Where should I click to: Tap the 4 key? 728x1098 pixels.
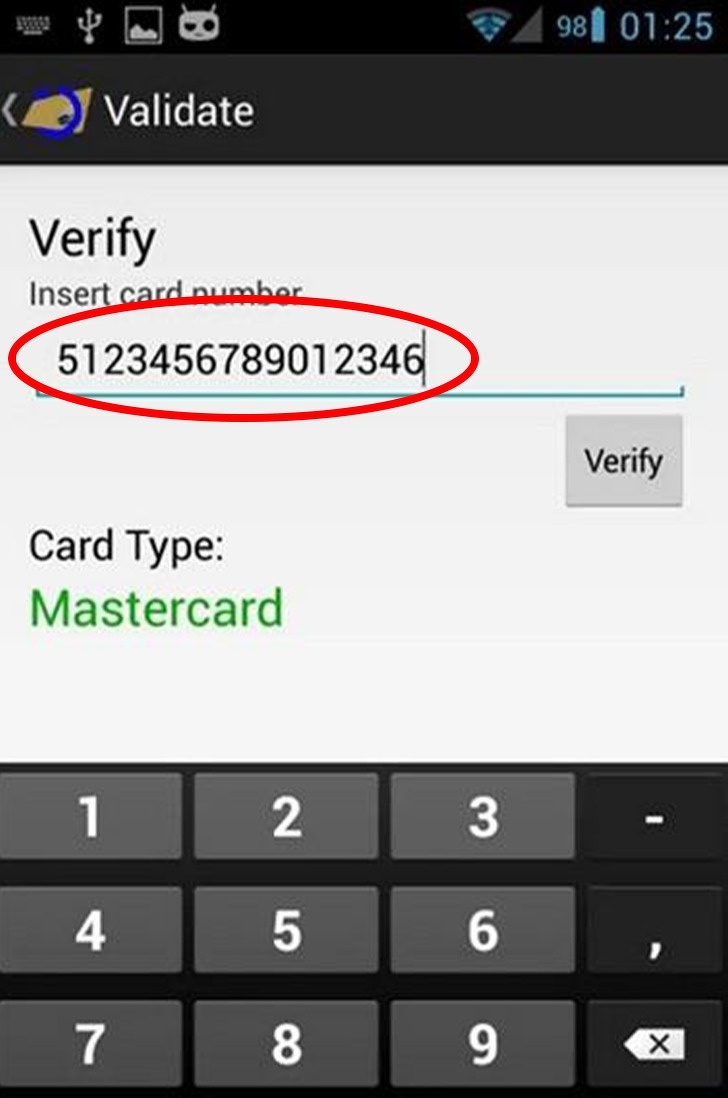click(91, 930)
